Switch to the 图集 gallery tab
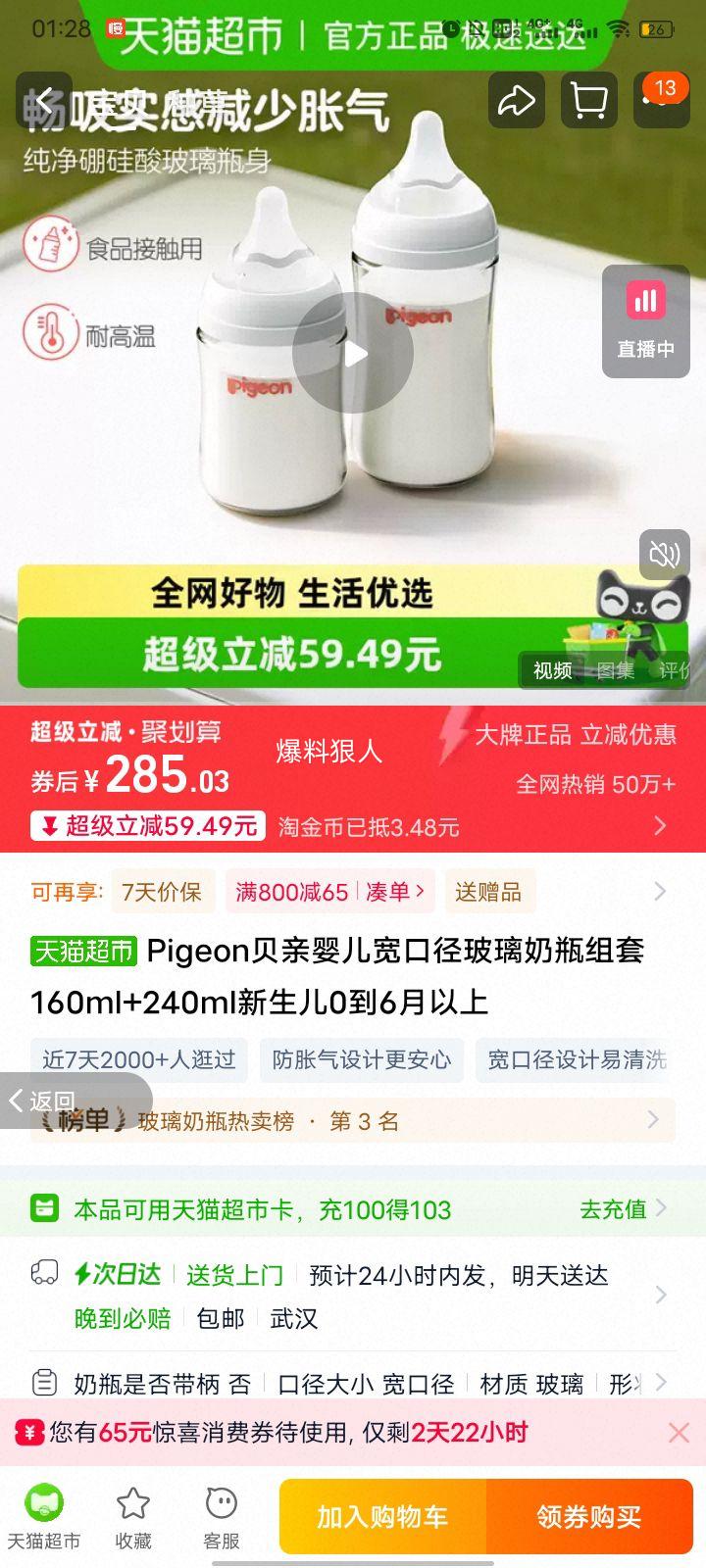 click(x=614, y=672)
